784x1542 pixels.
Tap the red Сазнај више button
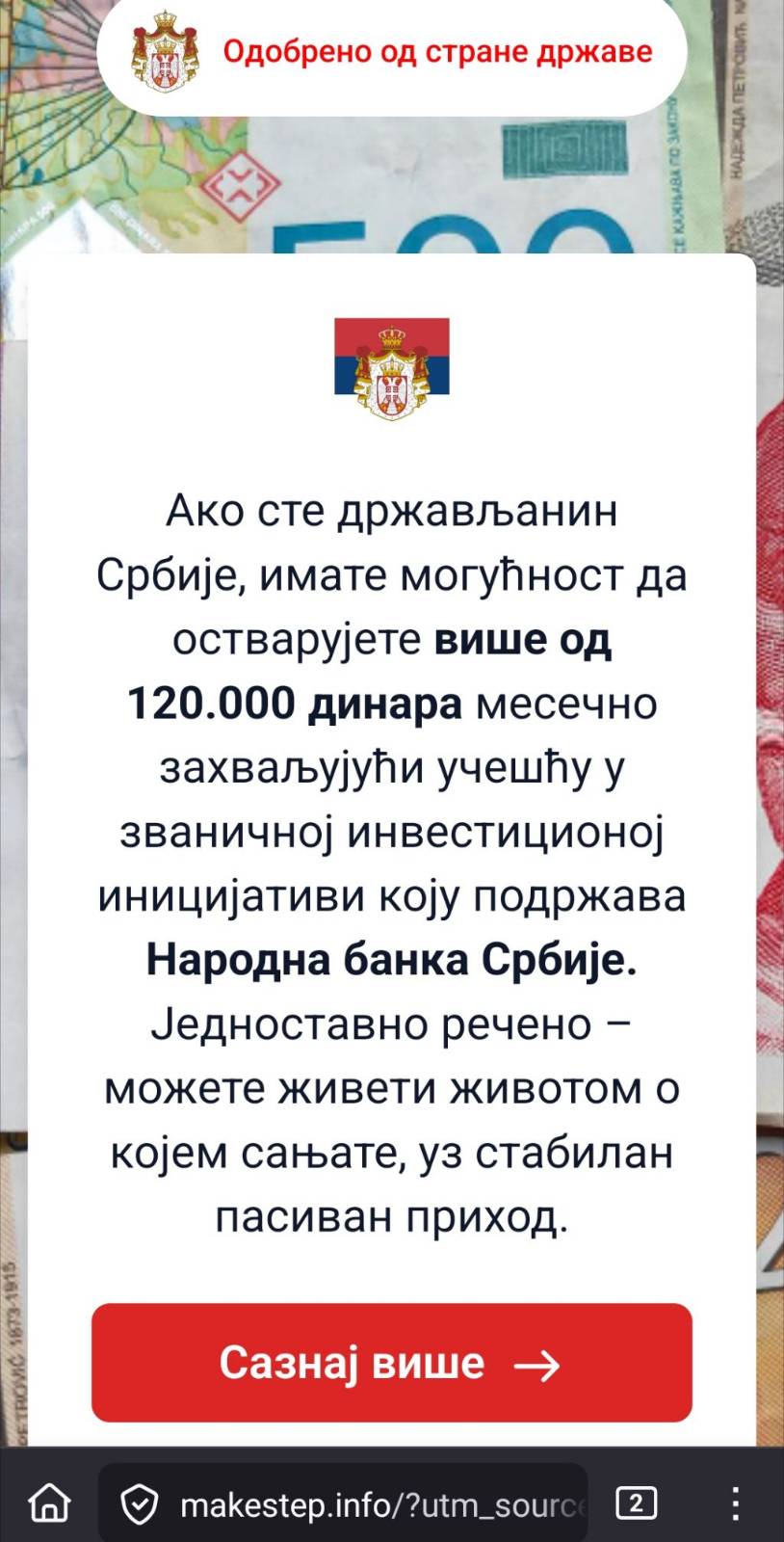point(392,1363)
